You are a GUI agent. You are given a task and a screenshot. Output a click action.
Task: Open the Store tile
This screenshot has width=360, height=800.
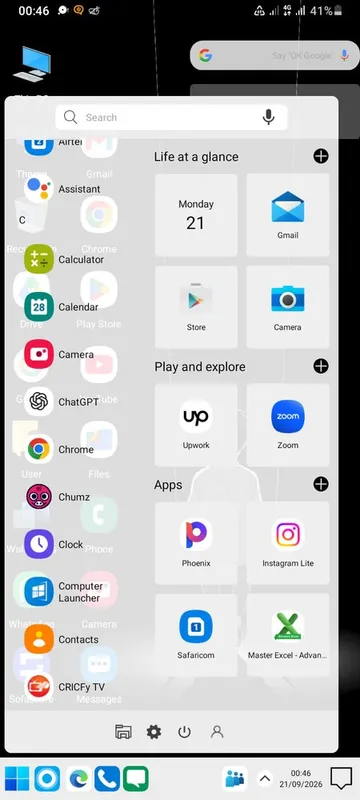click(196, 307)
